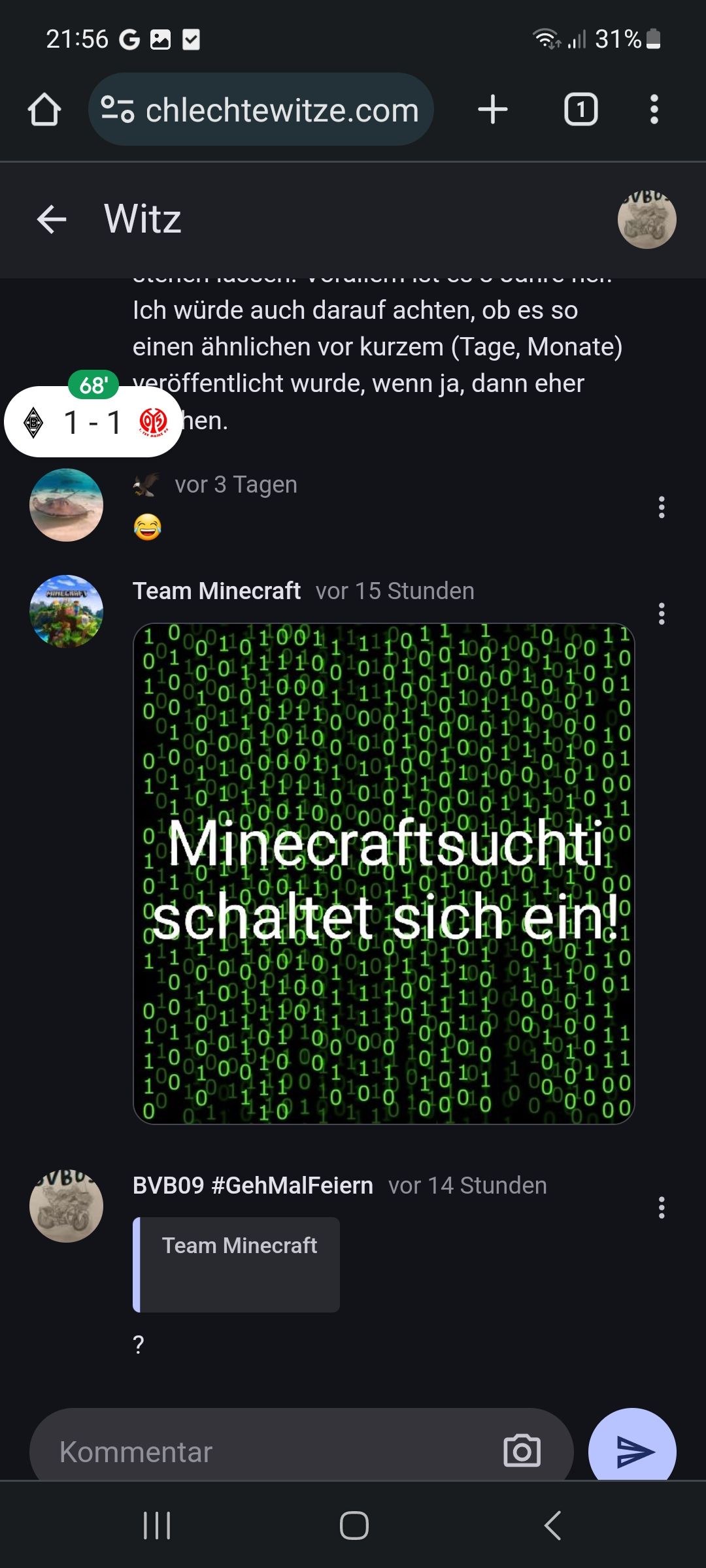This screenshot has height=1568, width=706.
Task: Send the comment
Action: pos(632,1450)
